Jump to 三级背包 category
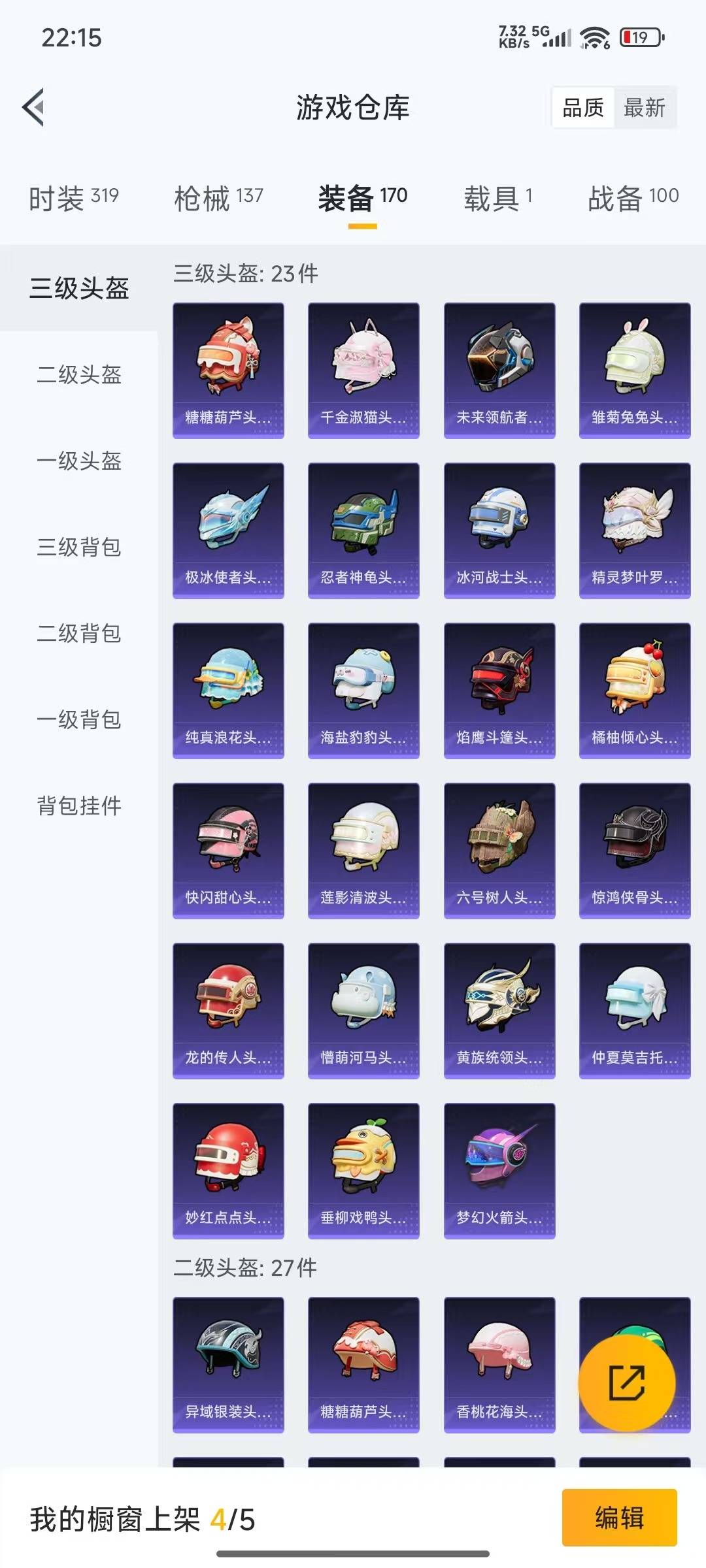This screenshot has height=1568, width=706. [x=79, y=547]
